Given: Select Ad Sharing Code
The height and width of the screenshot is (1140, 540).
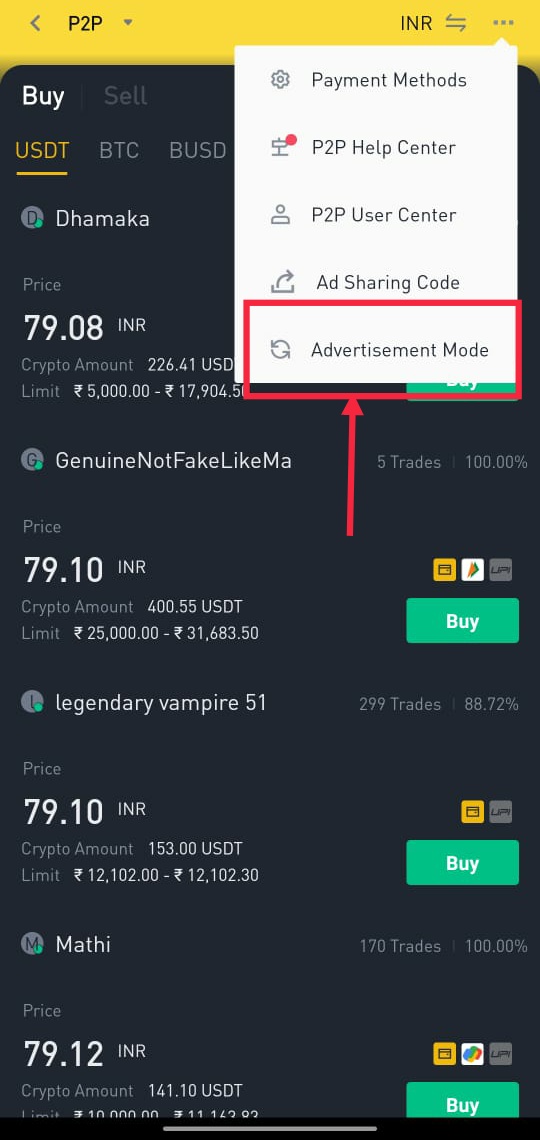Looking at the screenshot, I should pyautogui.click(x=376, y=282).
